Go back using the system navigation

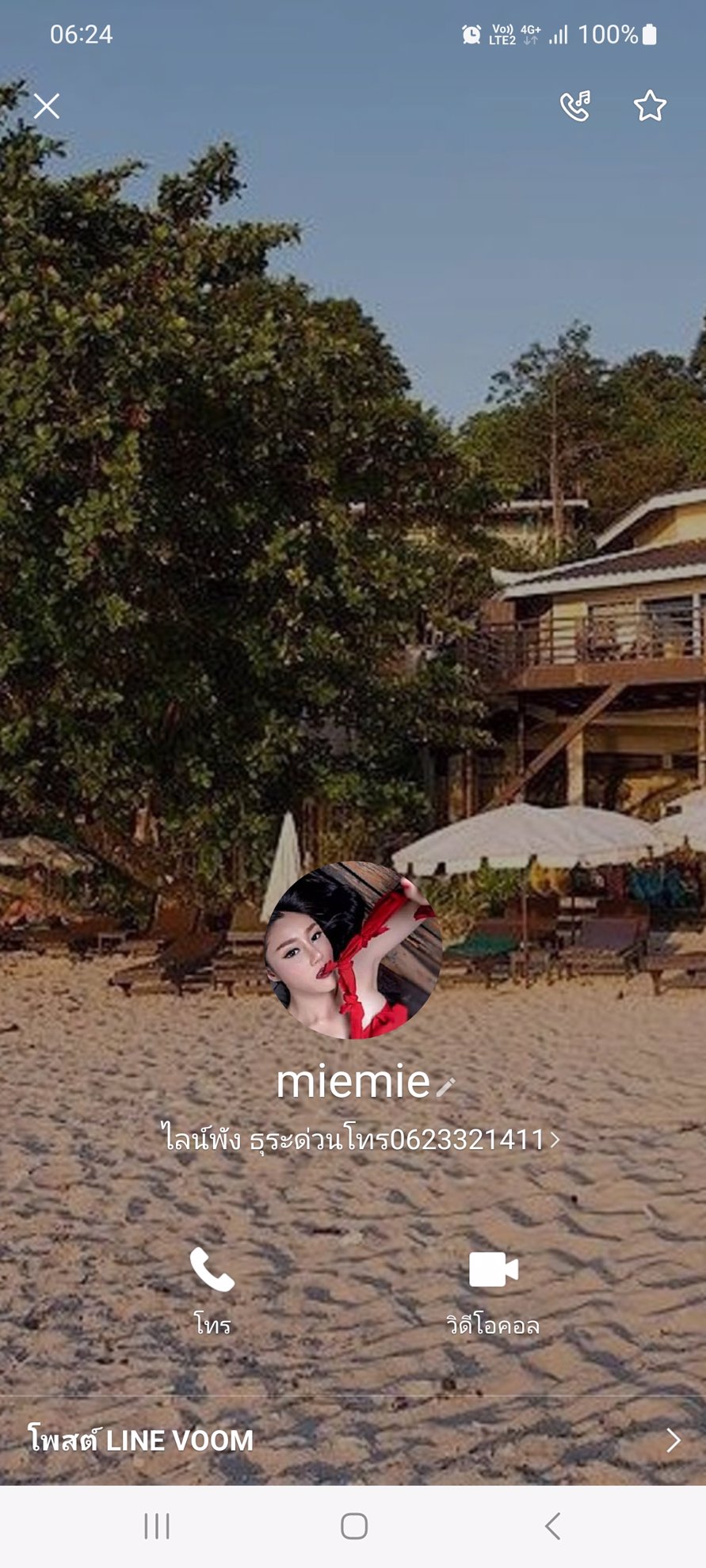click(553, 1526)
